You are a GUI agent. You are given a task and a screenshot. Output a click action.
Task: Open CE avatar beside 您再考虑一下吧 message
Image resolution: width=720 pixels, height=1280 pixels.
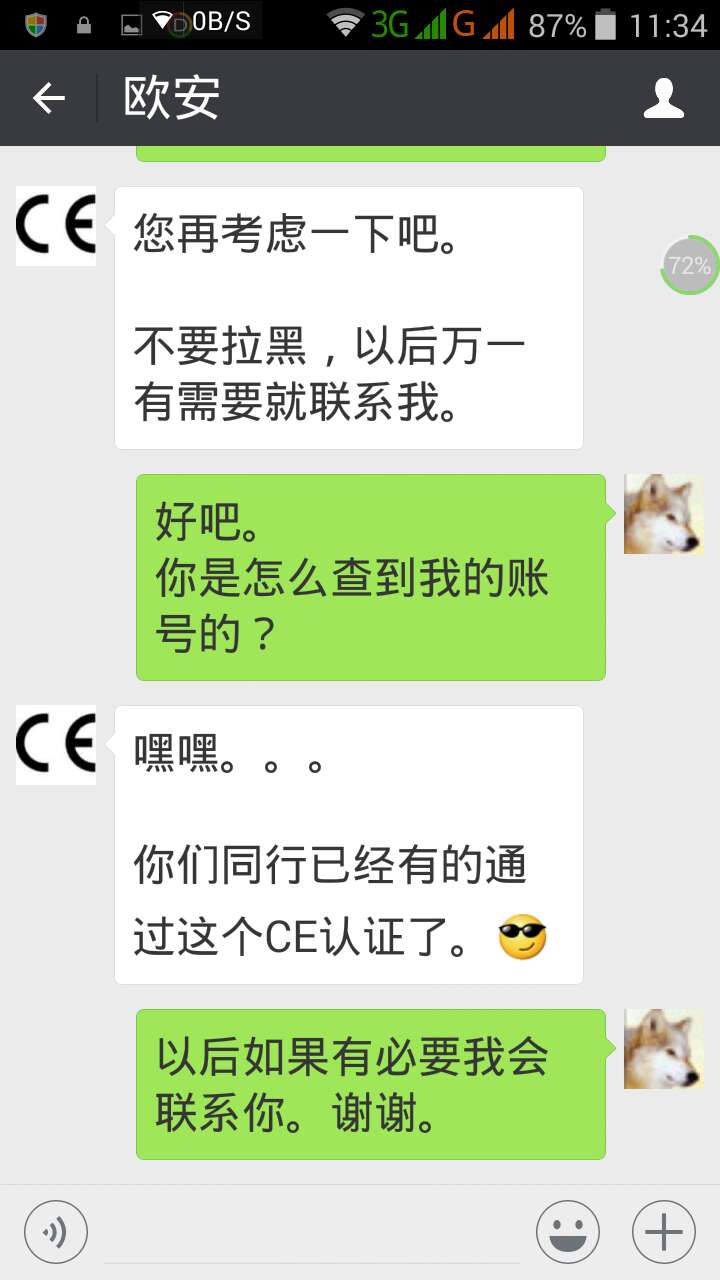(x=56, y=226)
